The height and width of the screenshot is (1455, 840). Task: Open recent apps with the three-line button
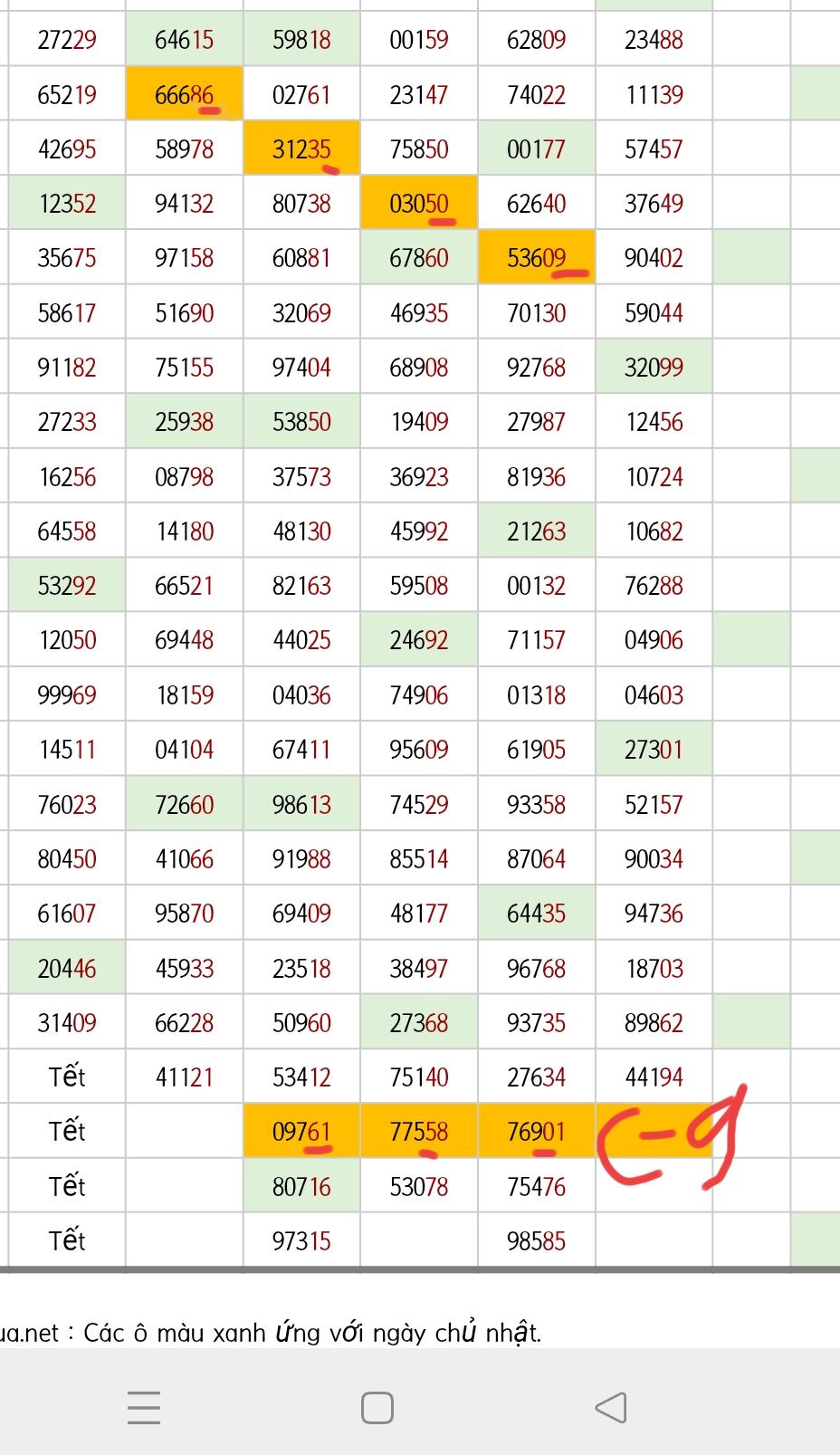coord(144,1407)
